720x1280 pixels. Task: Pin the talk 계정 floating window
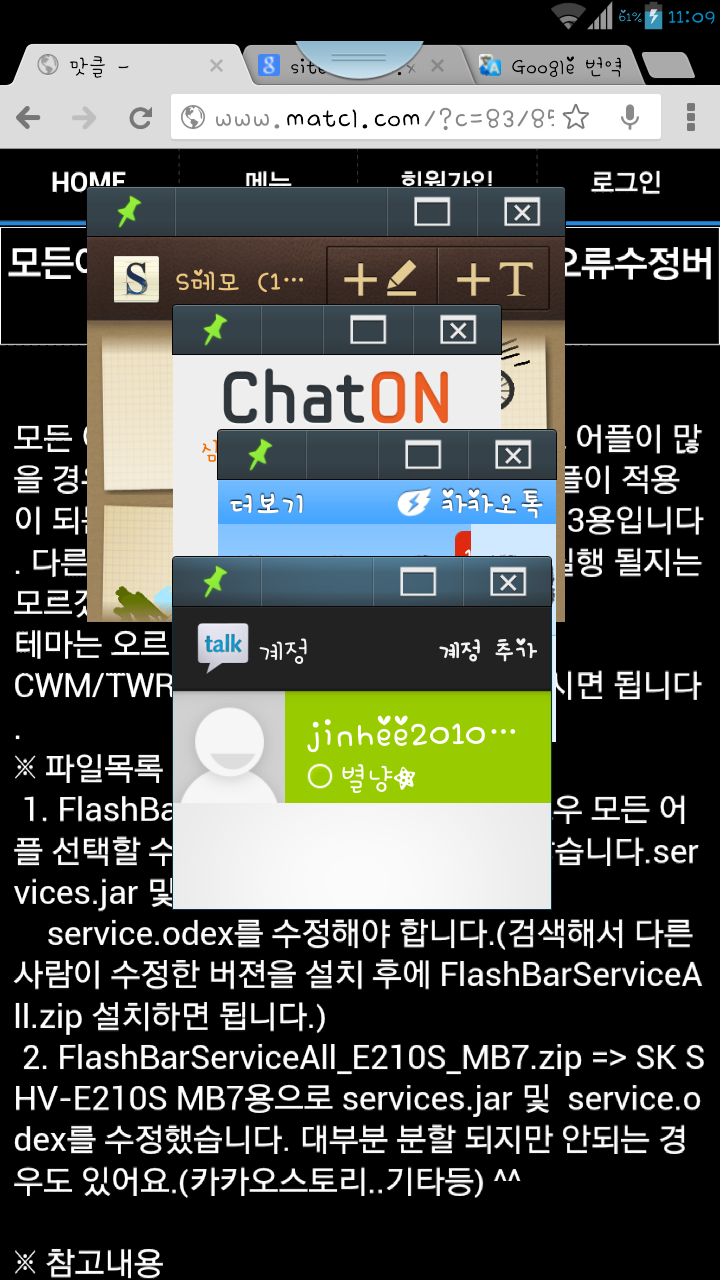pyautogui.click(x=214, y=581)
